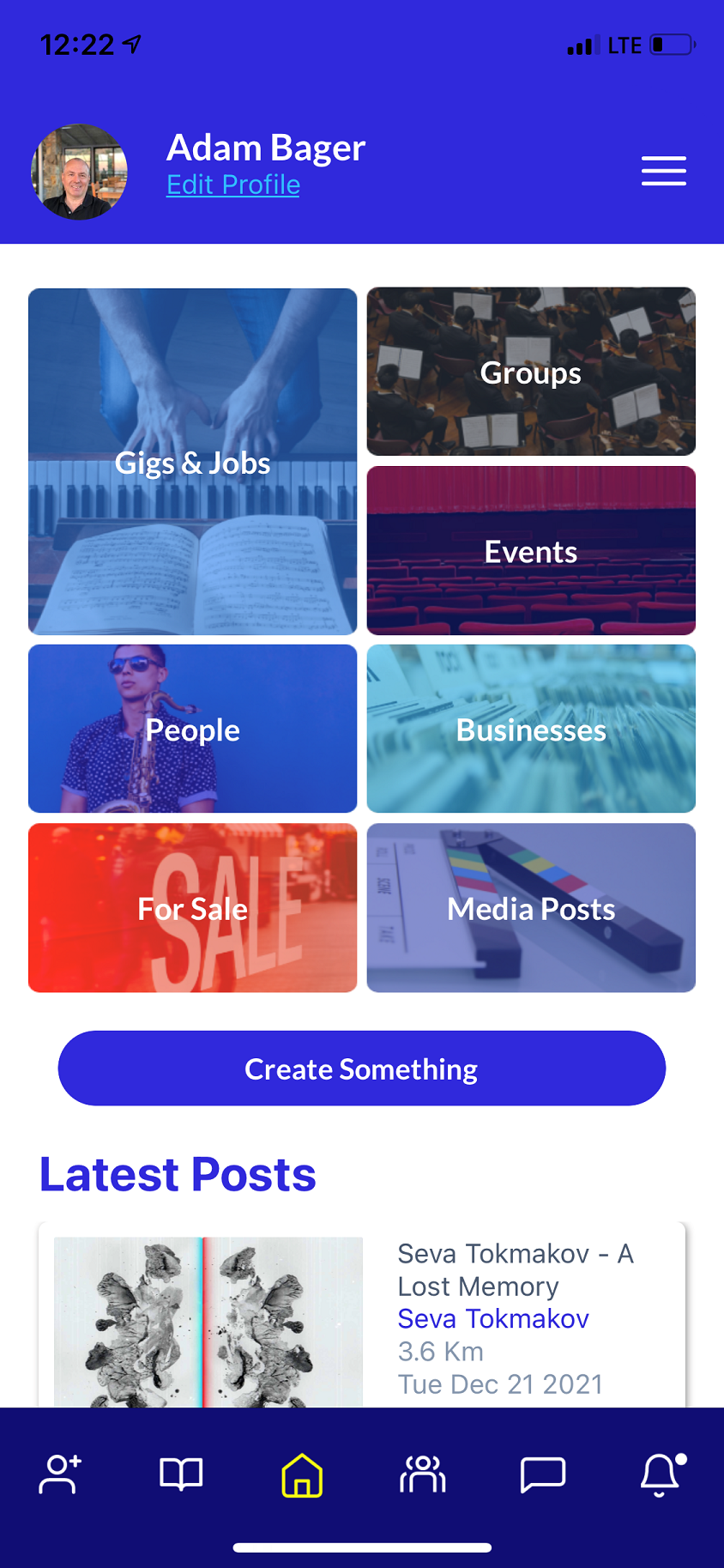The image size is (724, 1568).
Task: Tap the Edit Profile link
Action: tap(233, 185)
